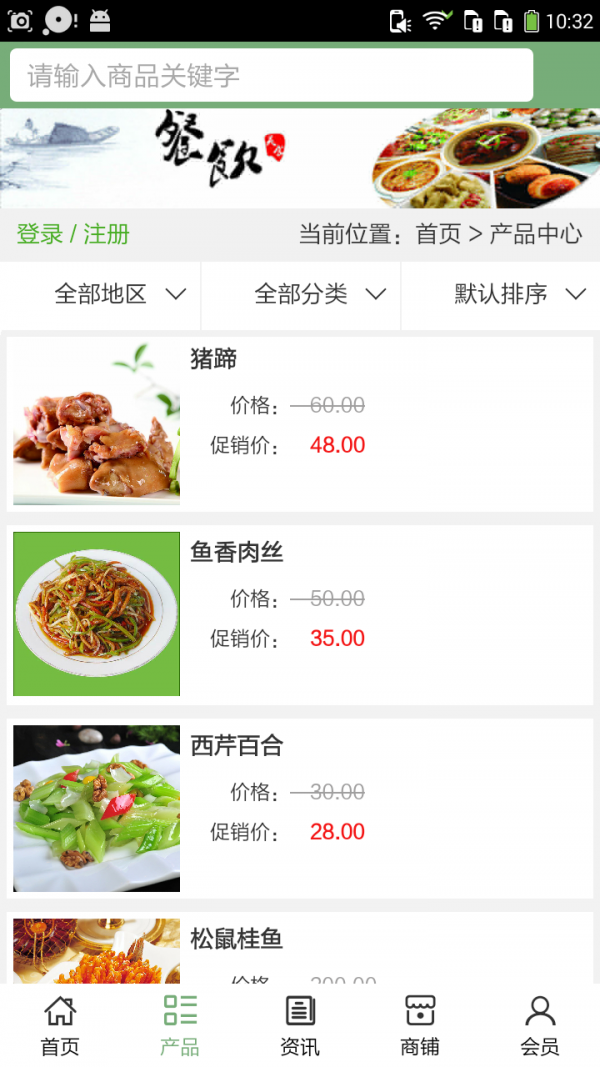Expand the 全部分类 category dropdown
This screenshot has width=600, height=1067.
click(x=320, y=294)
